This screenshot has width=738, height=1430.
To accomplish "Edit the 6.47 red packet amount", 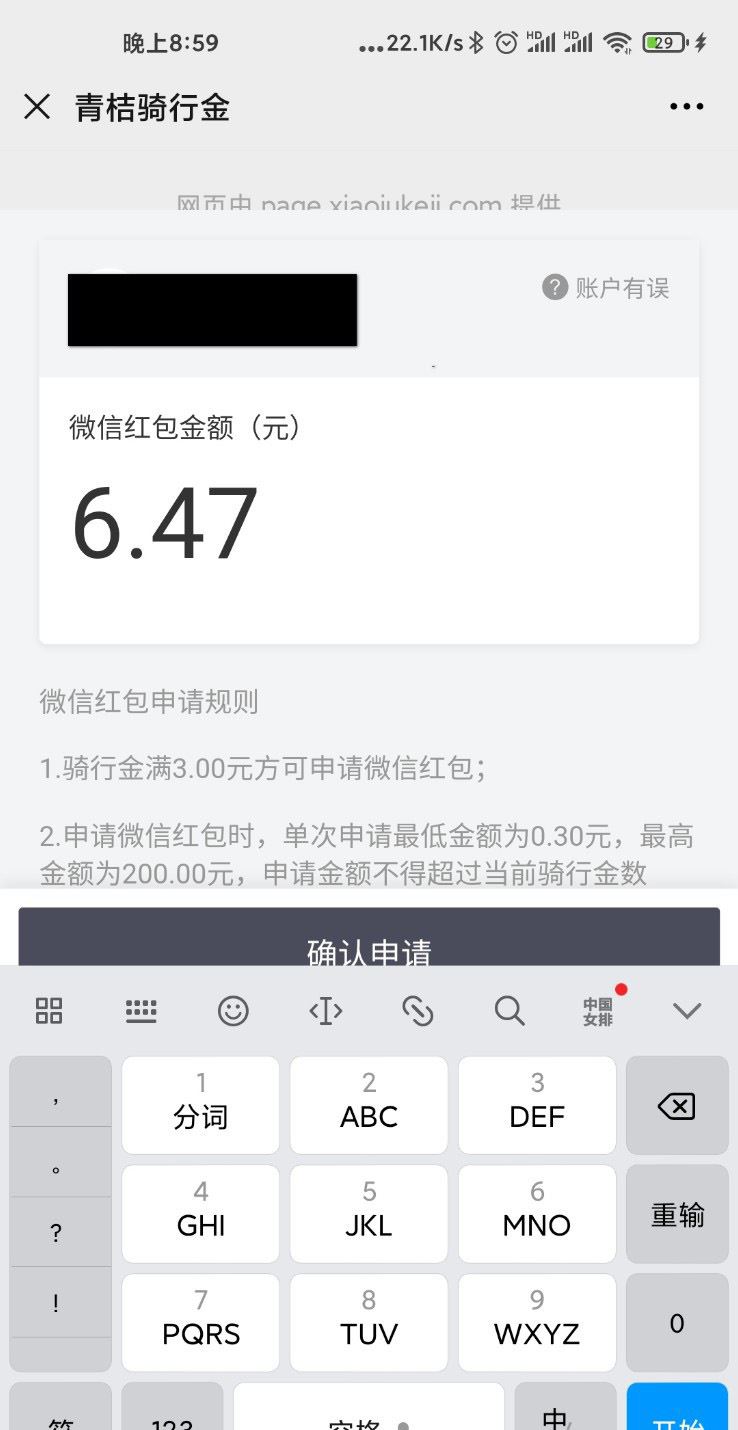I will [x=165, y=524].
